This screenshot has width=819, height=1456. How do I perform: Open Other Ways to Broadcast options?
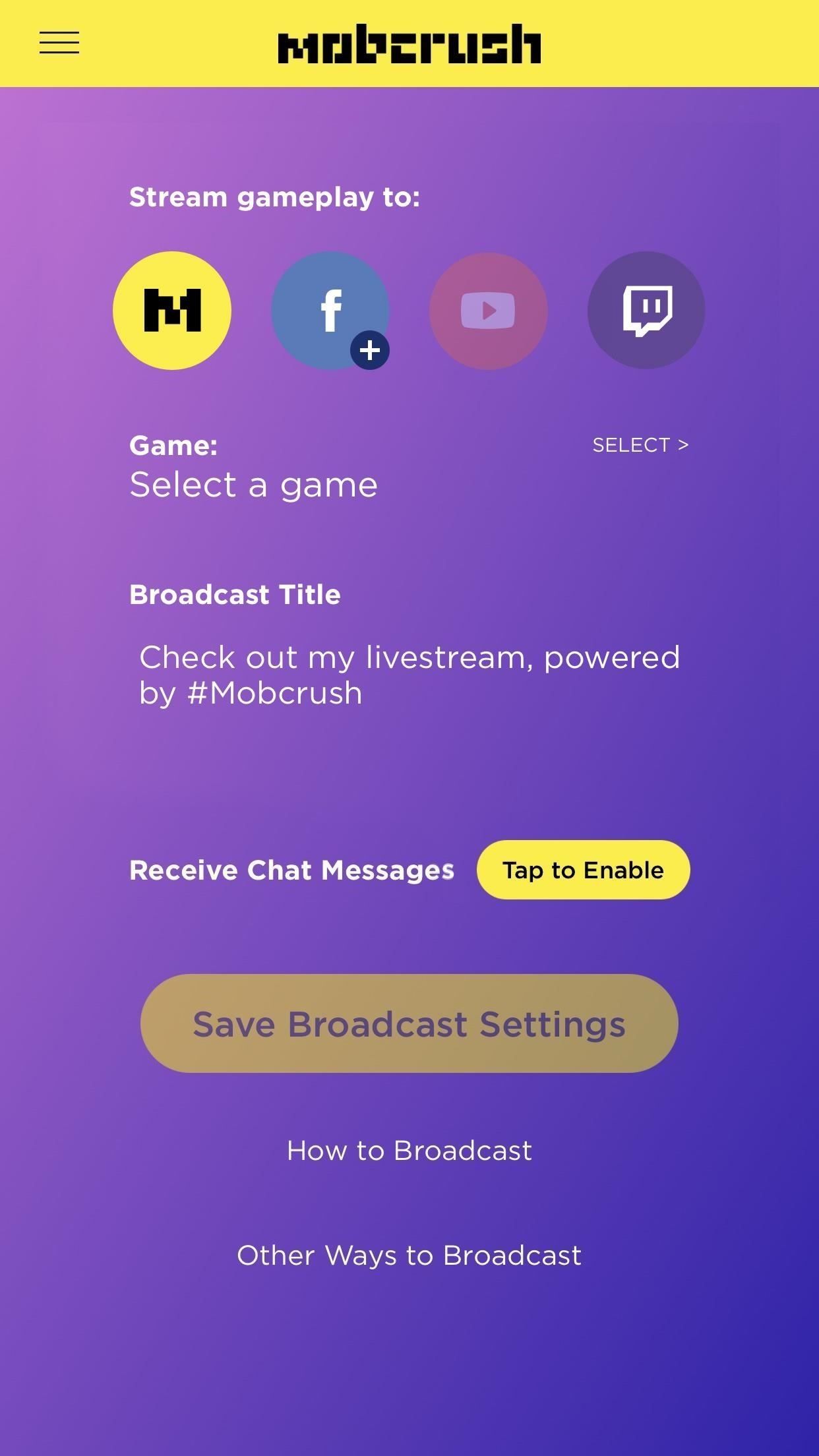409,1255
